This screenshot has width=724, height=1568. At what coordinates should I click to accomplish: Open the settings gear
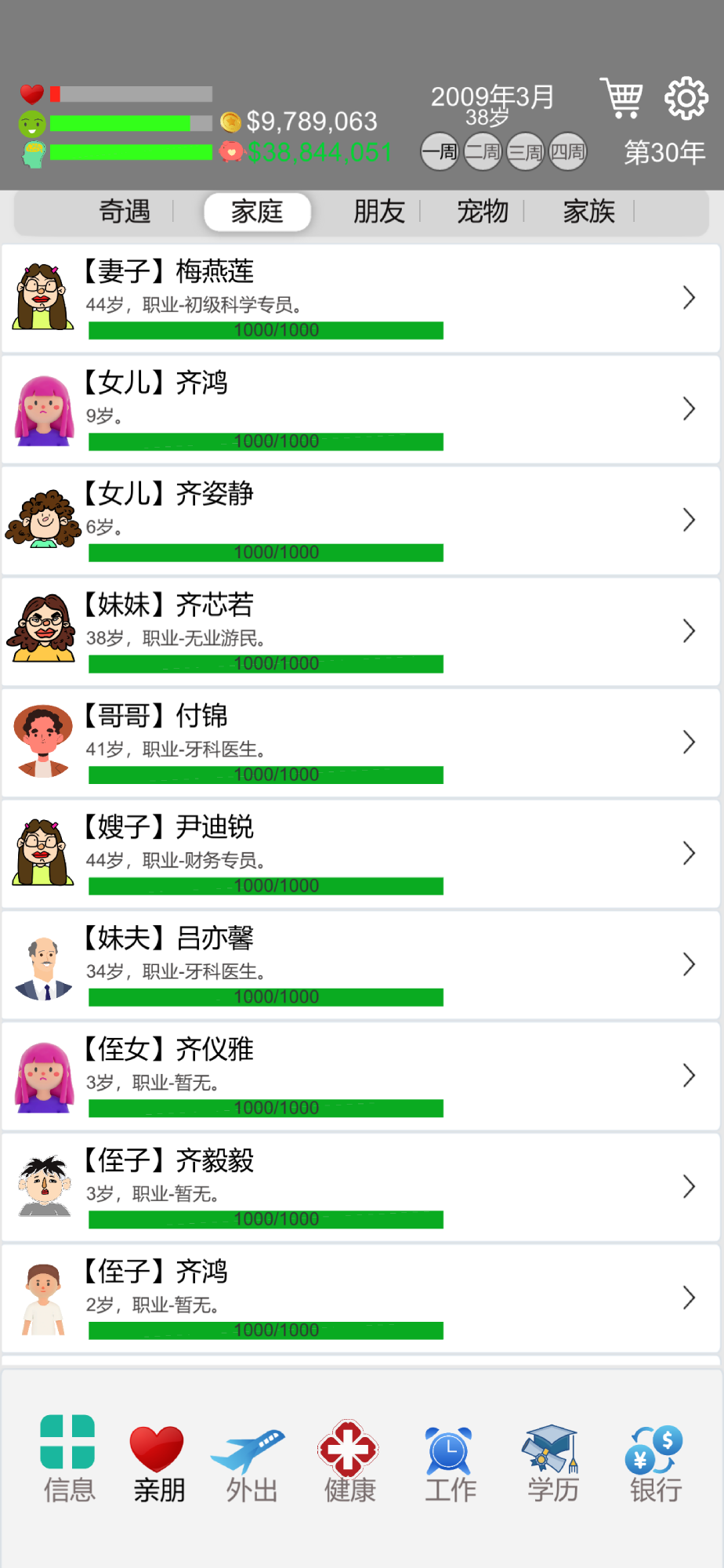(684, 96)
